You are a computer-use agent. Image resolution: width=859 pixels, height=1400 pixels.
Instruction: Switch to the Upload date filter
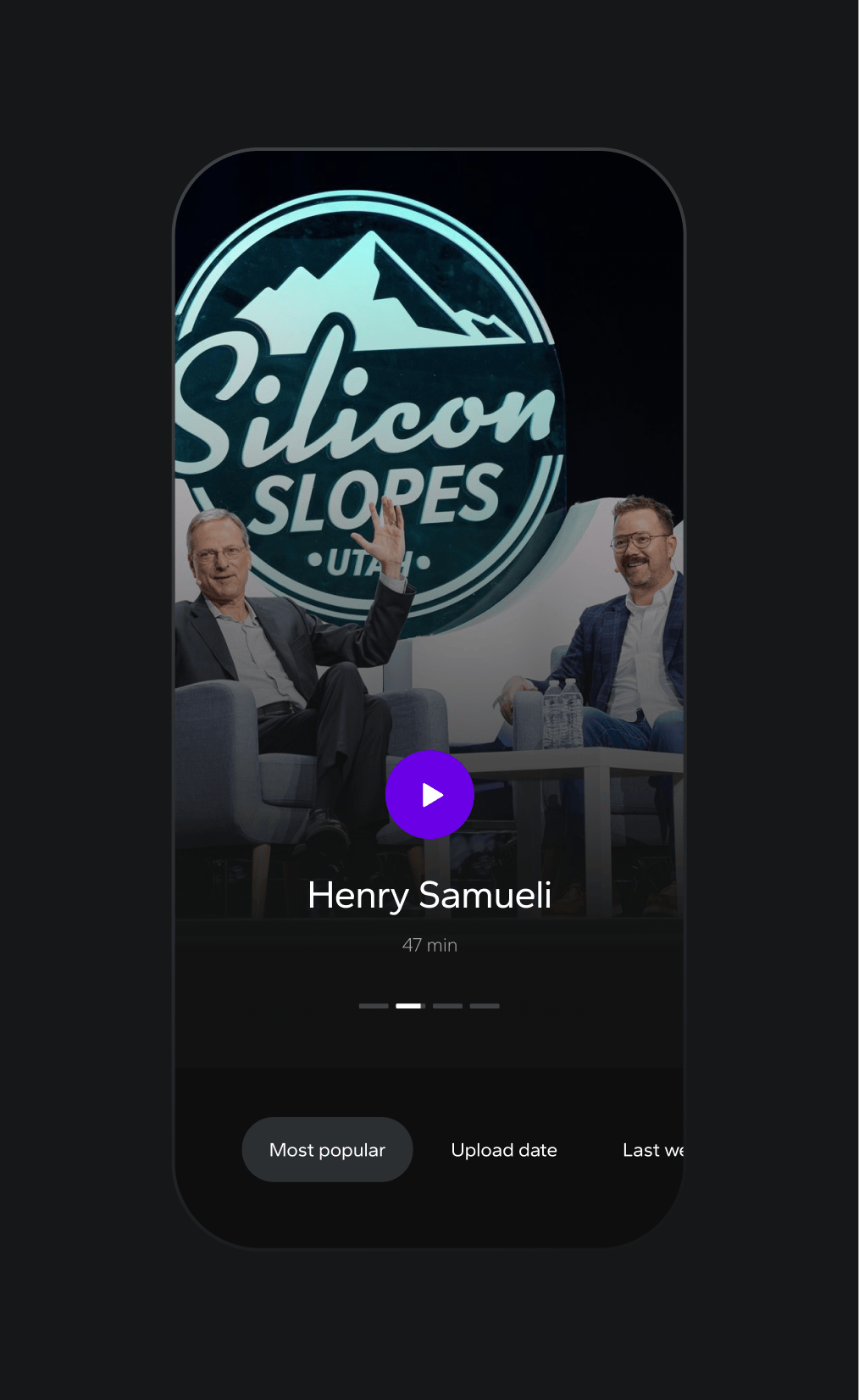click(504, 1150)
